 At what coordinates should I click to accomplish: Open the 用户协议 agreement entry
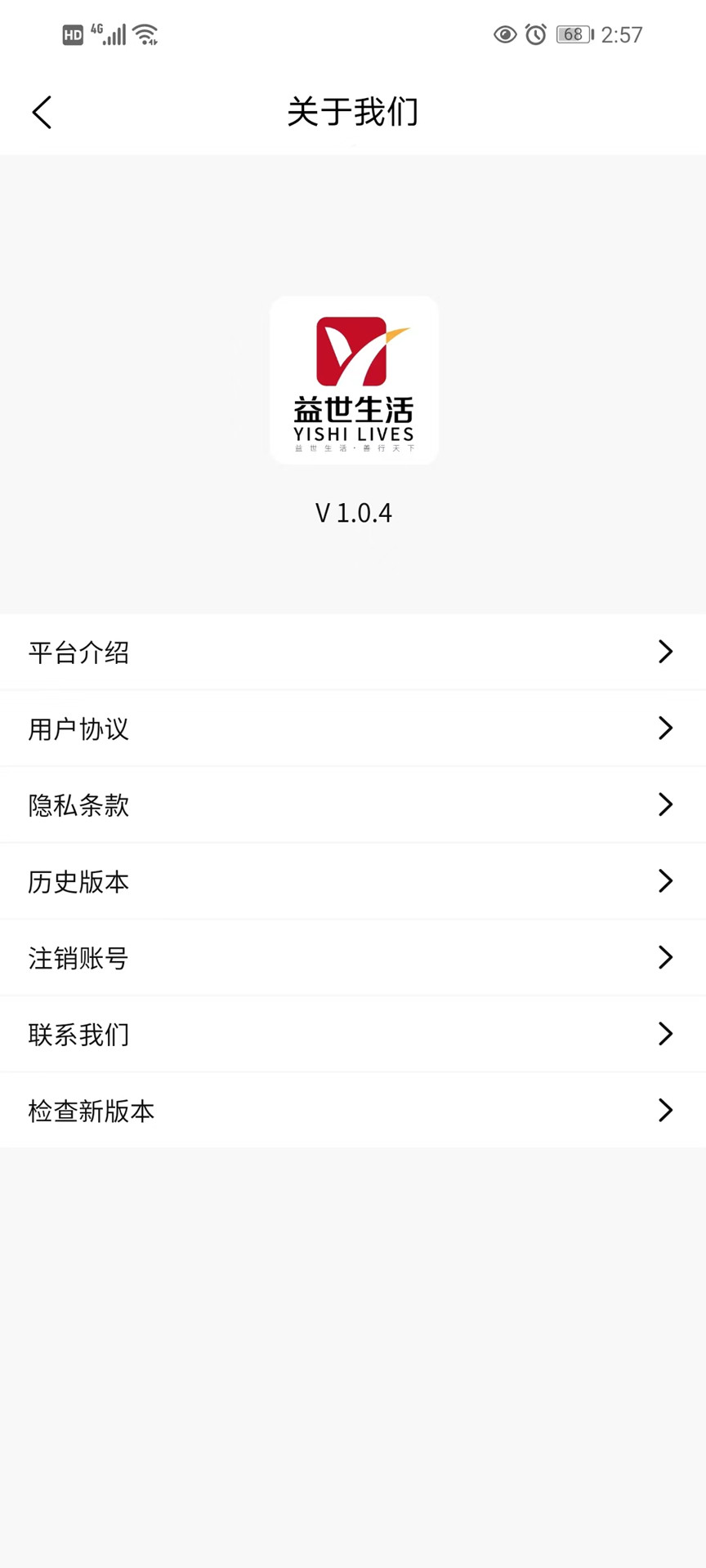pos(79,728)
